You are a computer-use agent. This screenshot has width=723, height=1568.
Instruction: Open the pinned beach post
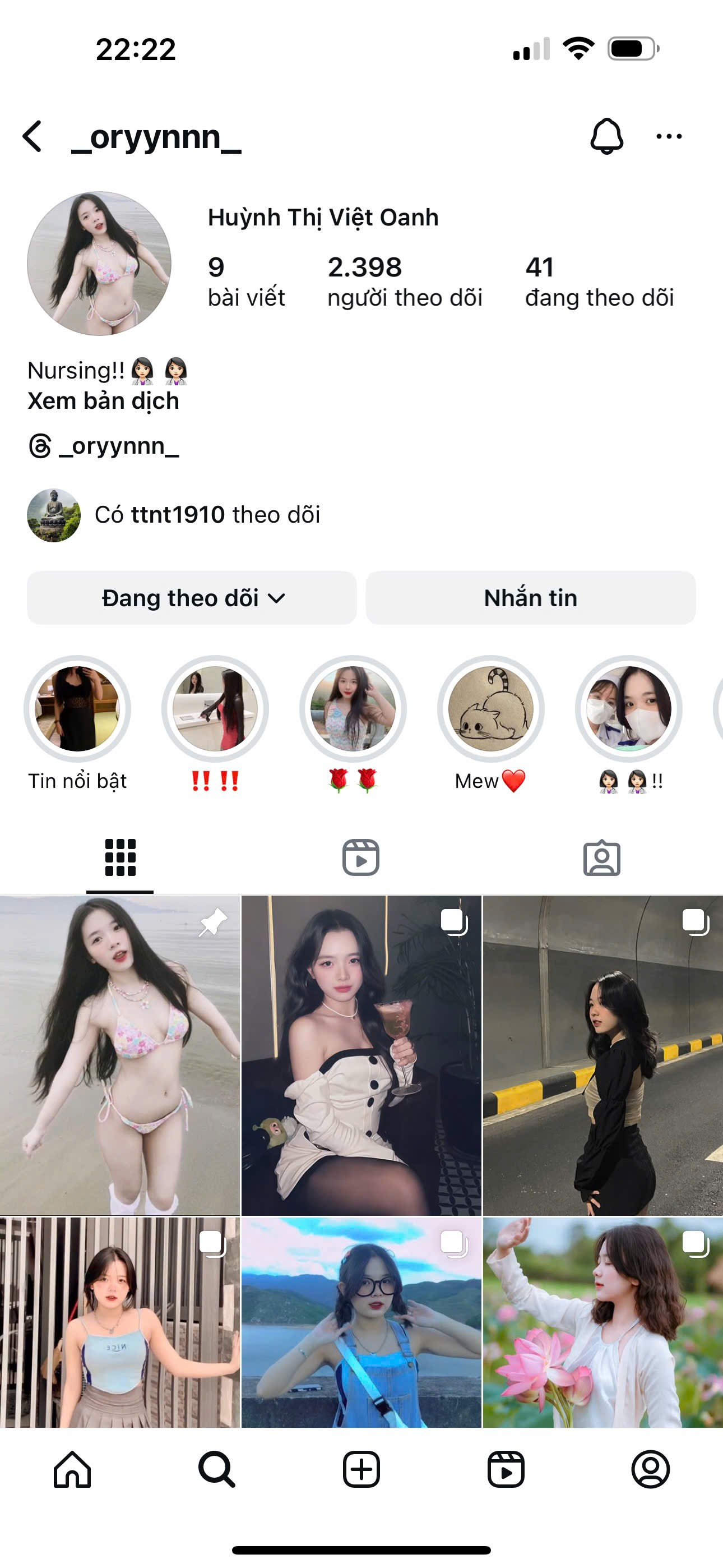coord(120,1055)
